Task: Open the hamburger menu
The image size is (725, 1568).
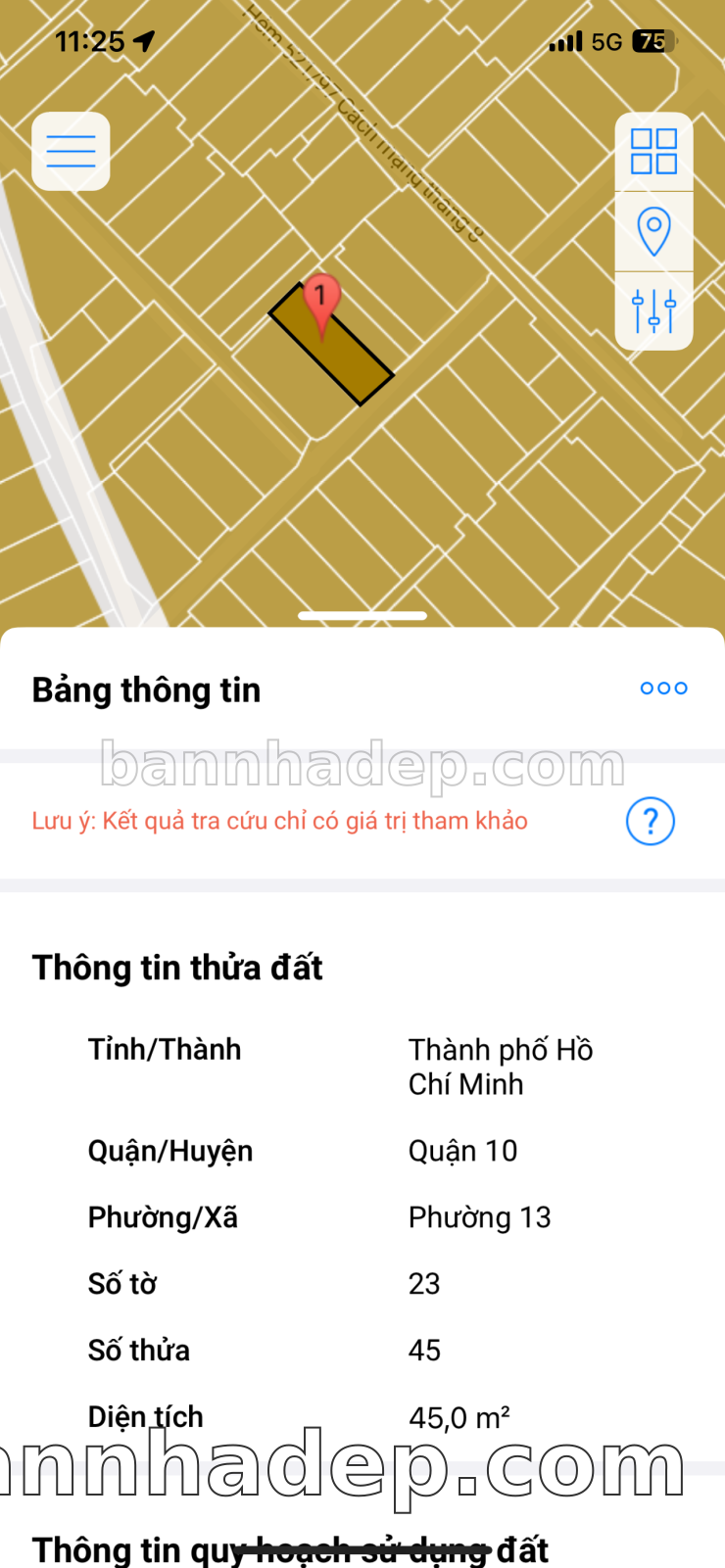Action: 71,152
